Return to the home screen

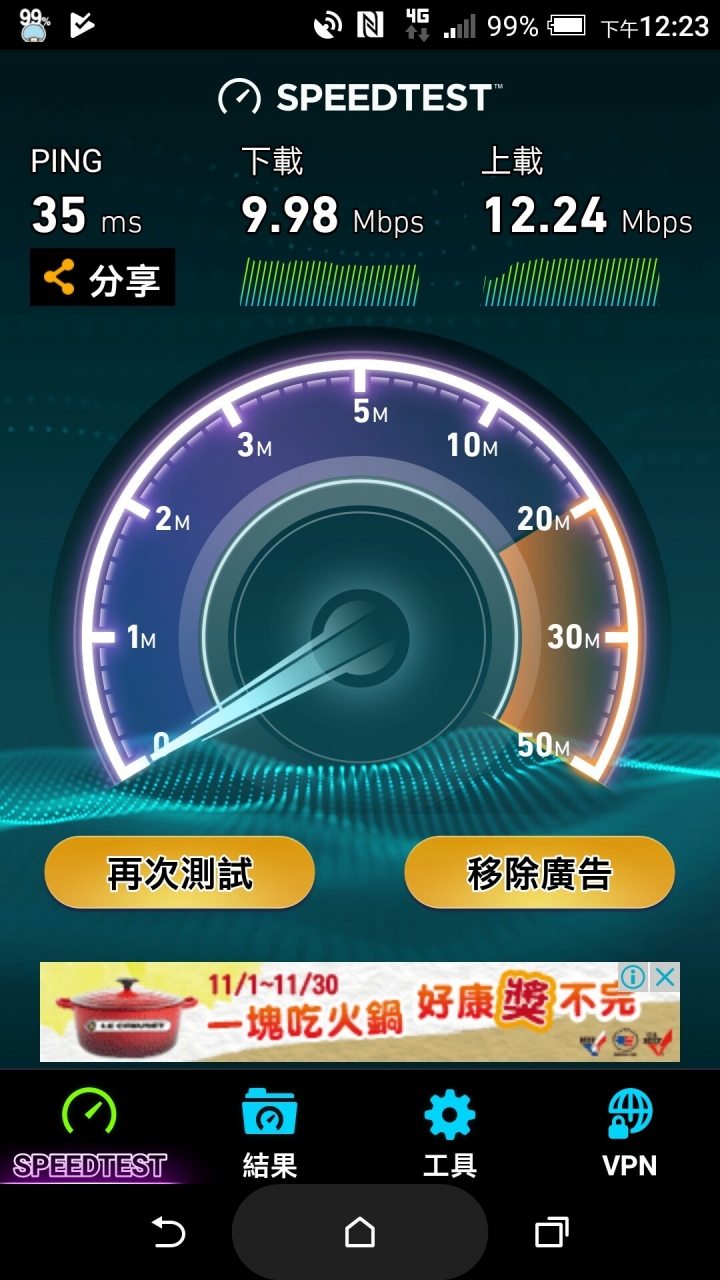click(360, 1232)
